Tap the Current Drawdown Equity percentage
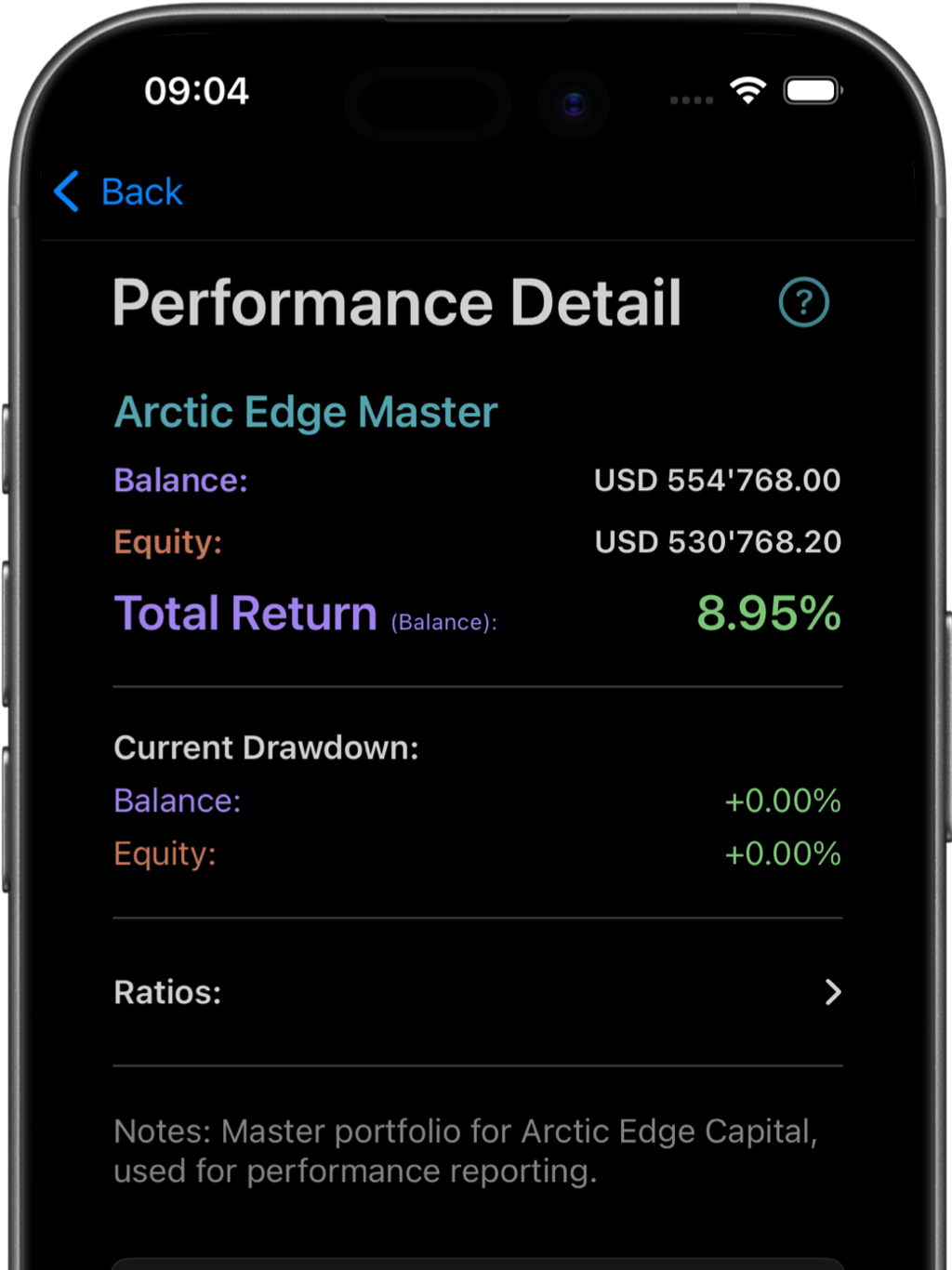This screenshot has height=1270, width=952. pyautogui.click(x=782, y=854)
